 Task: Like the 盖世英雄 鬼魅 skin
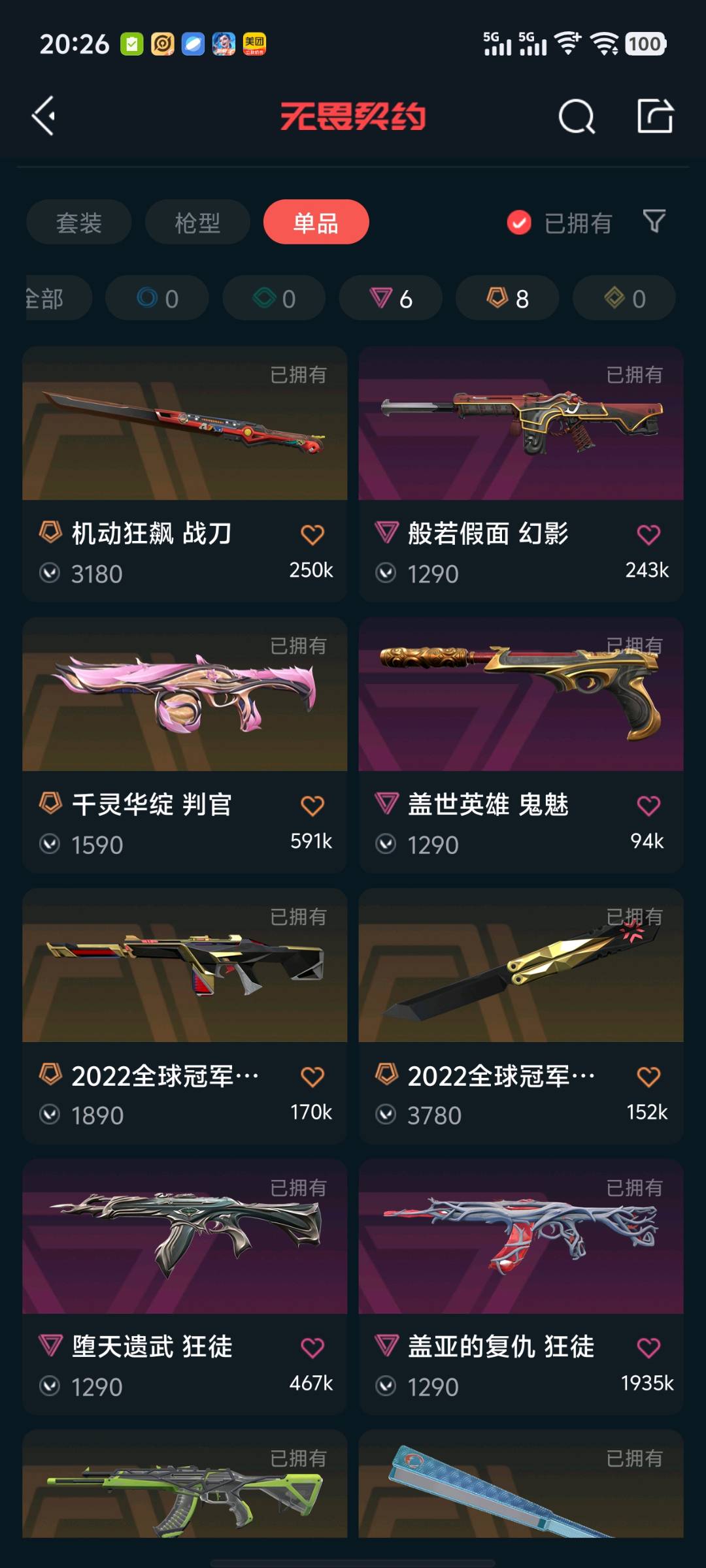648,806
